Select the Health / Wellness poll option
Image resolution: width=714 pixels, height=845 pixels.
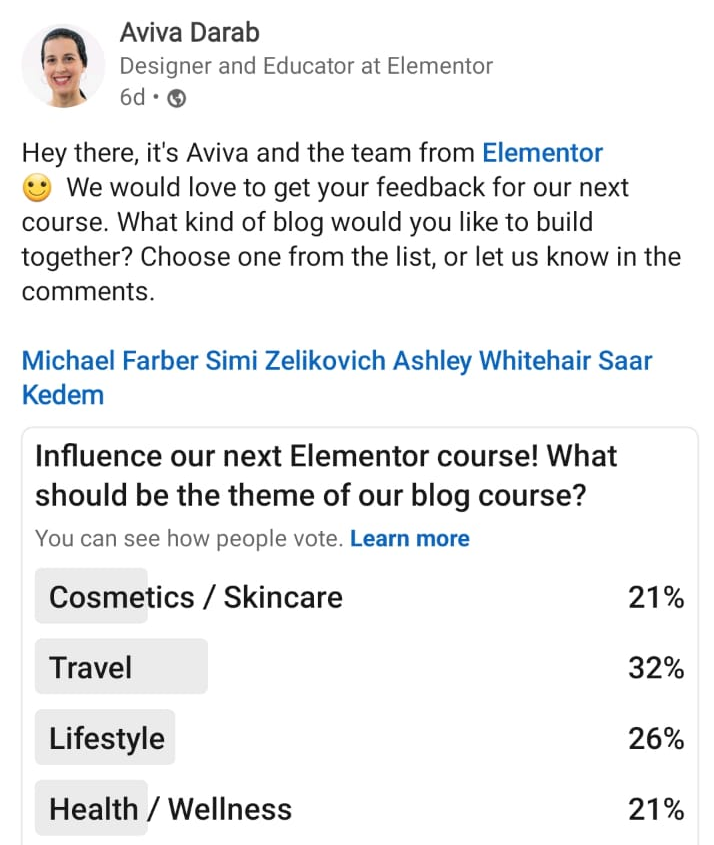click(359, 808)
